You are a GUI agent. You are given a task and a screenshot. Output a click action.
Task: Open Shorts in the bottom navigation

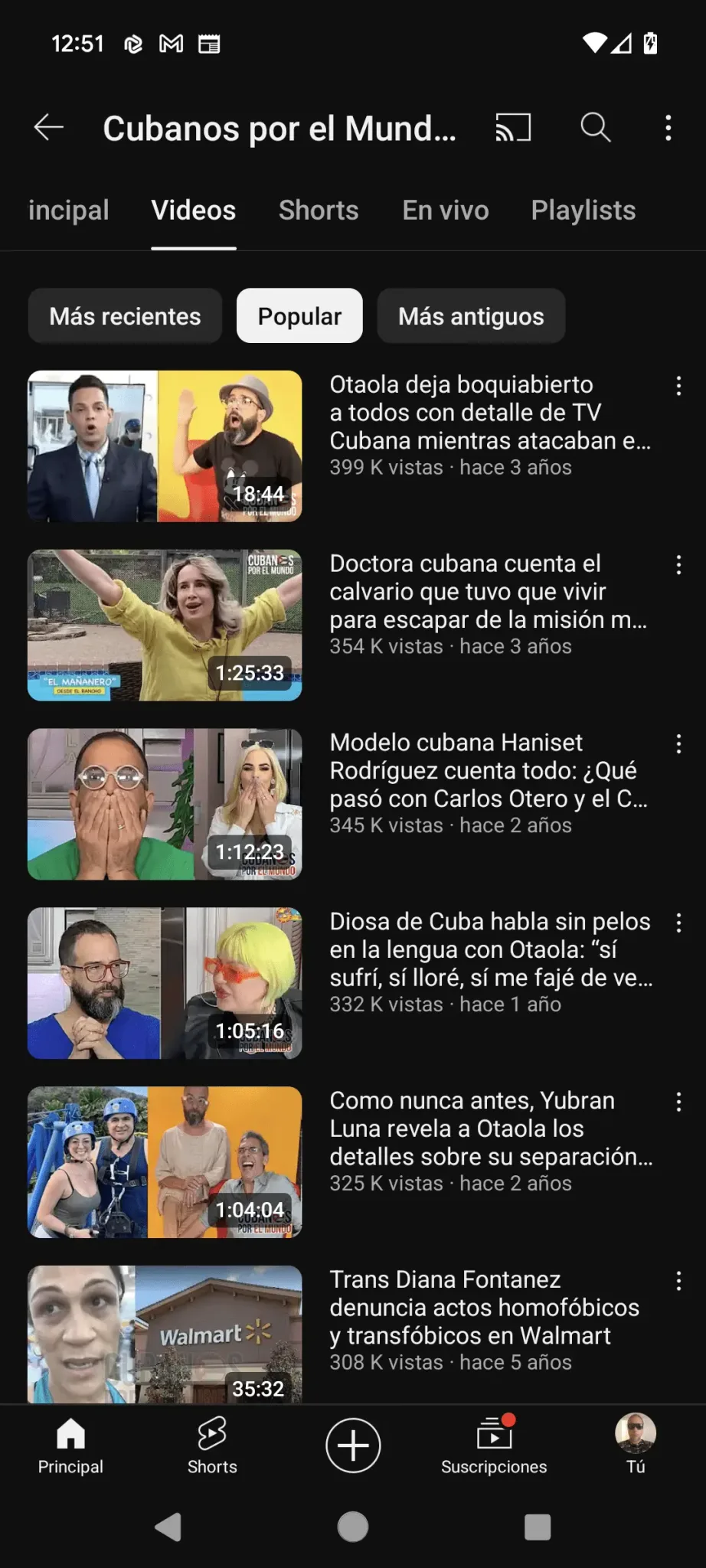[x=212, y=1445]
